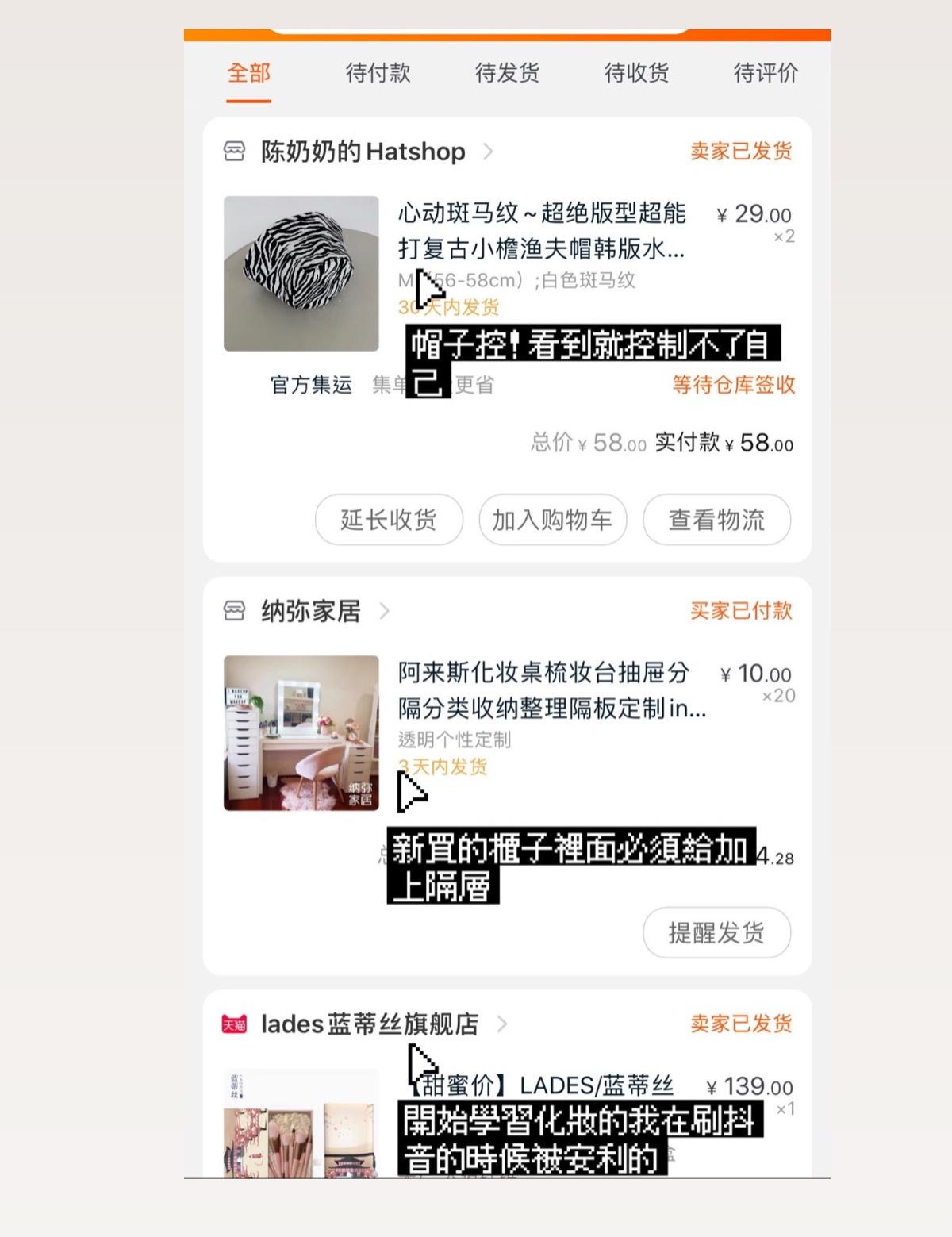Switch to the 待收货 tab
Image resolution: width=952 pixels, height=1237 pixels.
pos(636,74)
